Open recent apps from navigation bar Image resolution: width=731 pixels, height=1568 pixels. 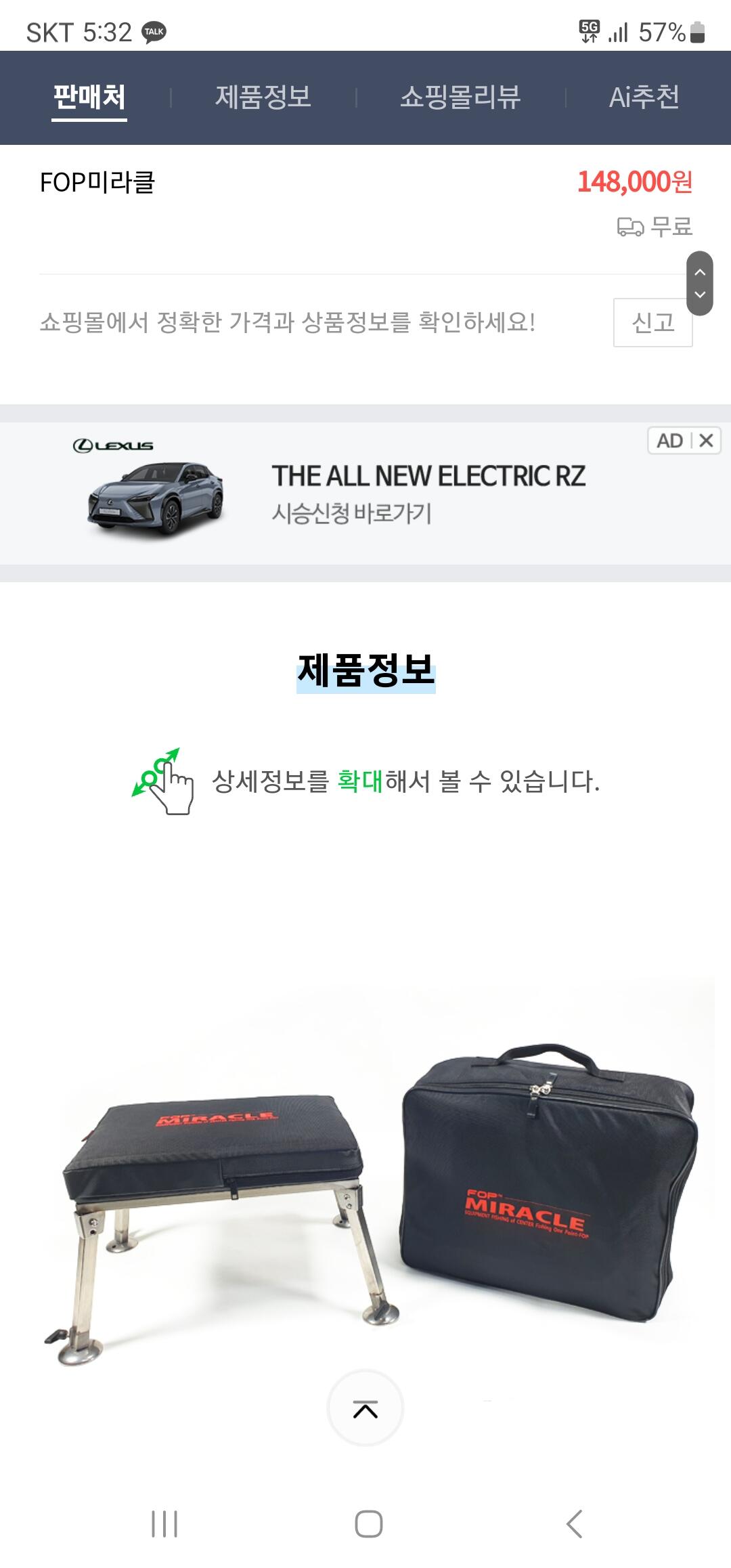coord(164,1523)
